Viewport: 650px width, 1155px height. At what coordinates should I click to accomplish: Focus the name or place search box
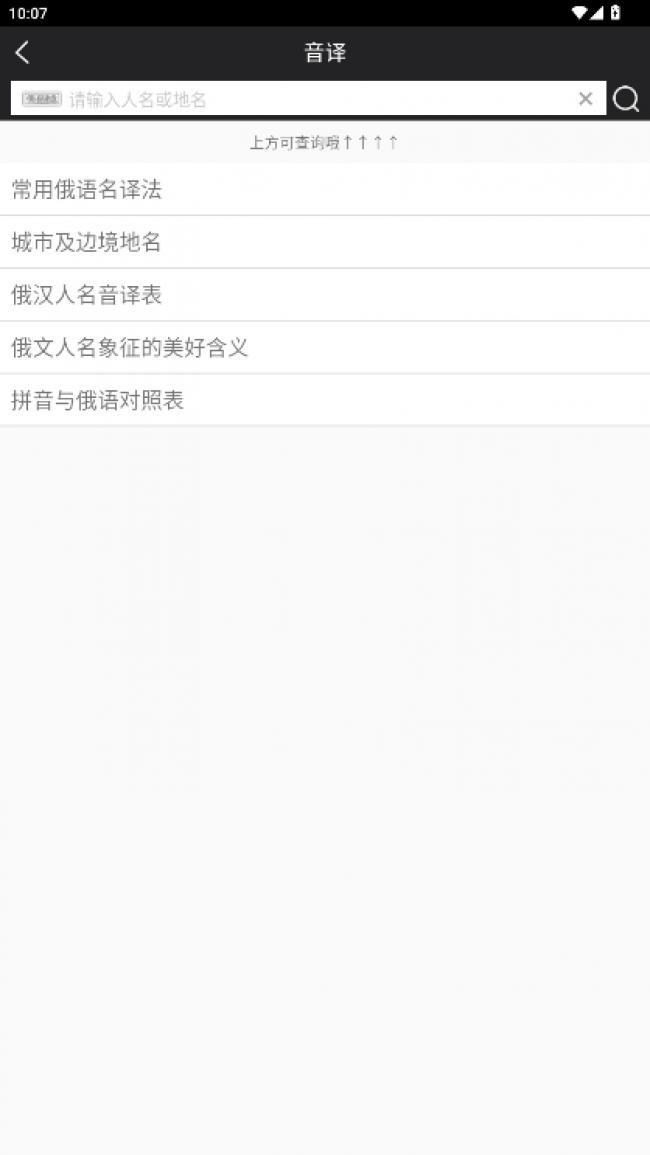(308, 99)
